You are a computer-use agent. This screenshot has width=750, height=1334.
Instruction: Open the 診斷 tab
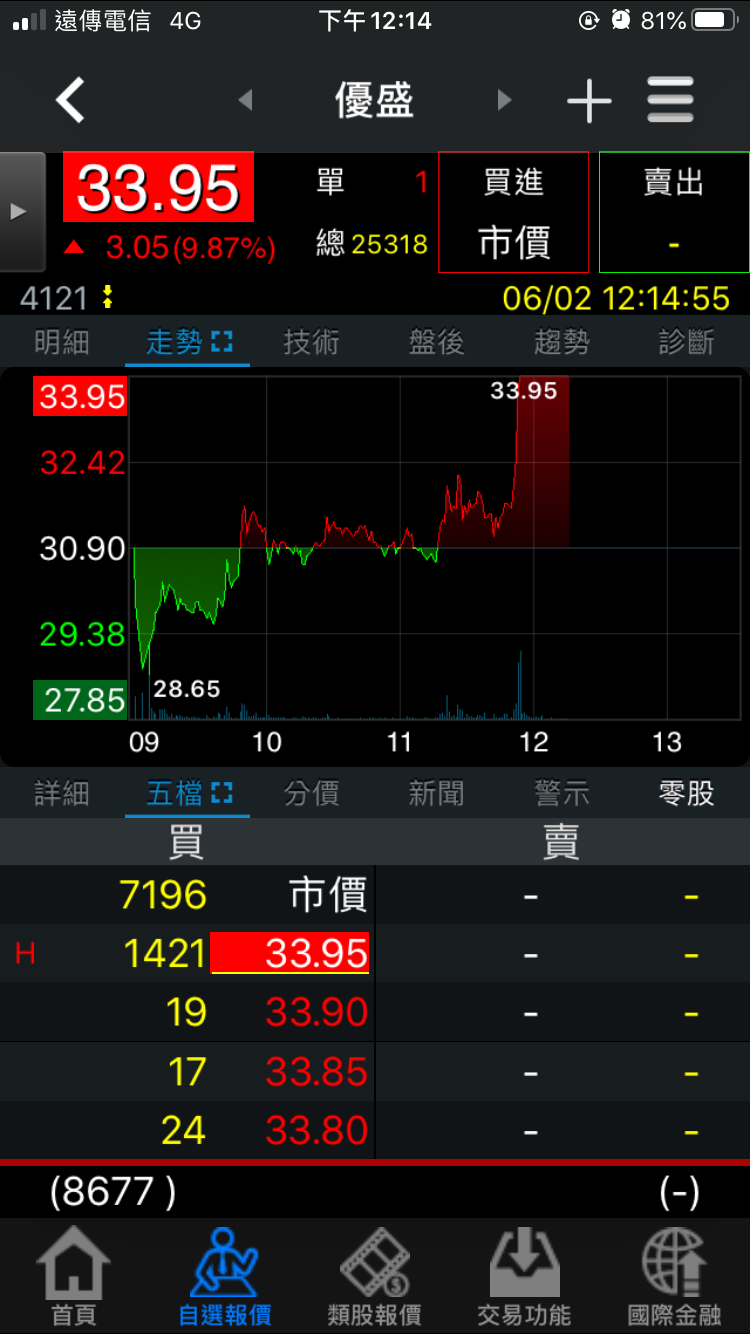coord(687,342)
